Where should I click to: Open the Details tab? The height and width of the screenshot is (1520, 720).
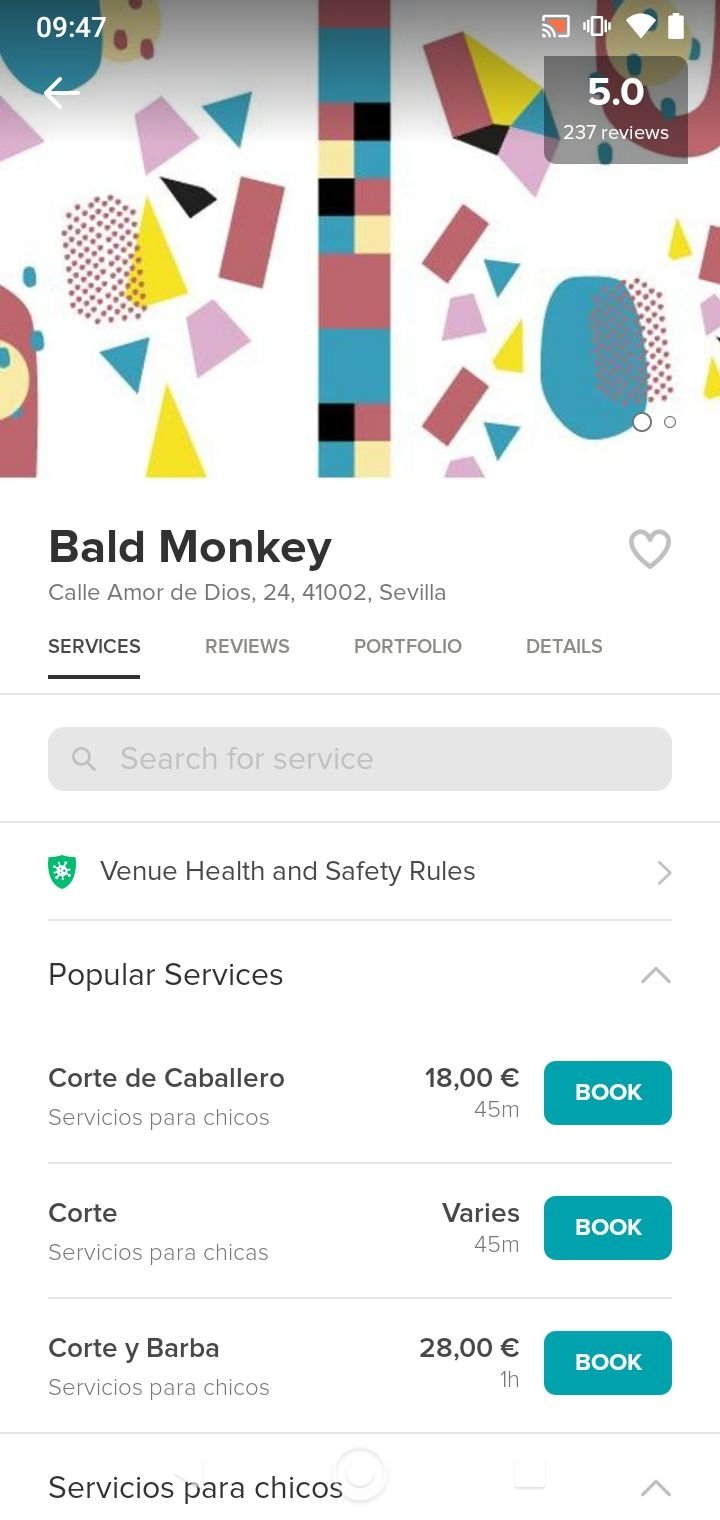[x=564, y=647]
